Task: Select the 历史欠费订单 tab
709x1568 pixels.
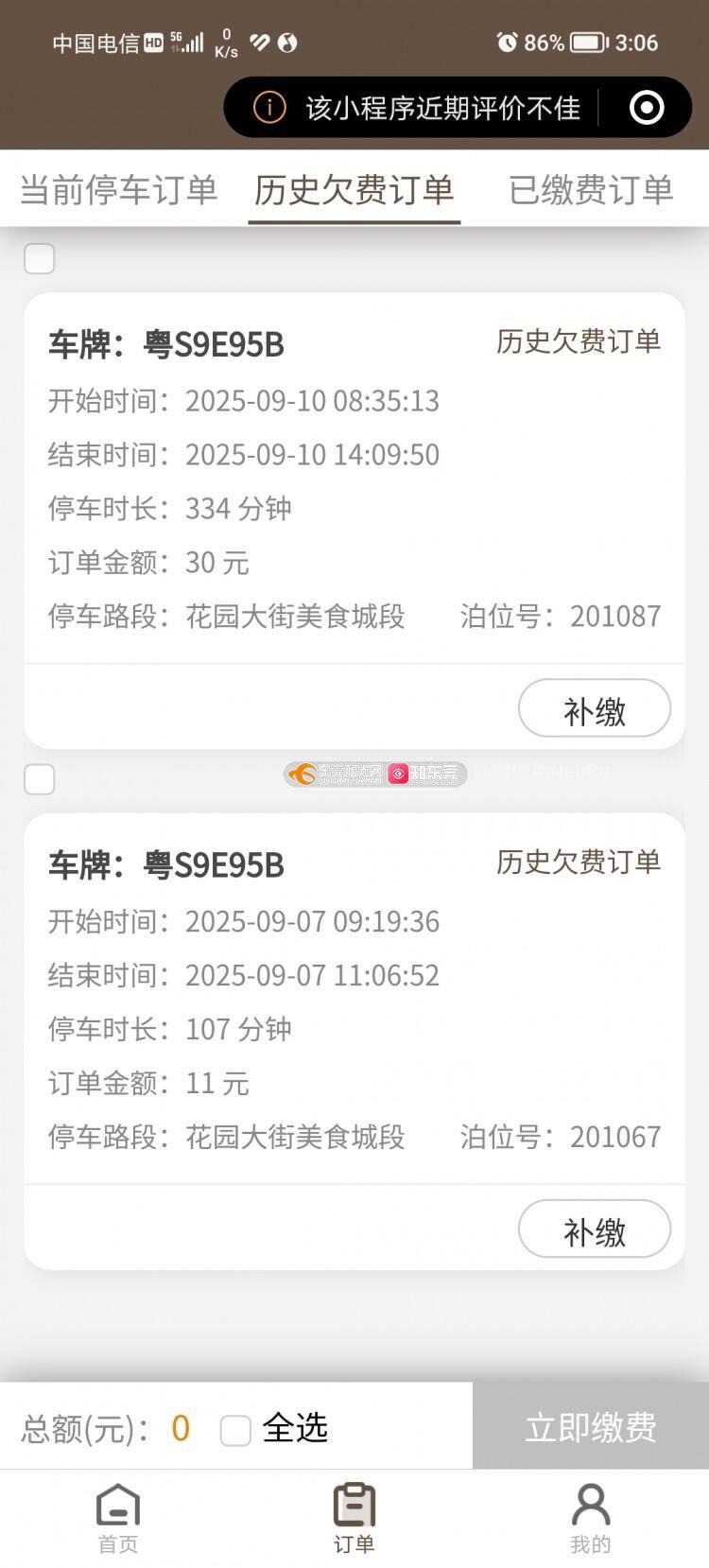Action: [354, 190]
